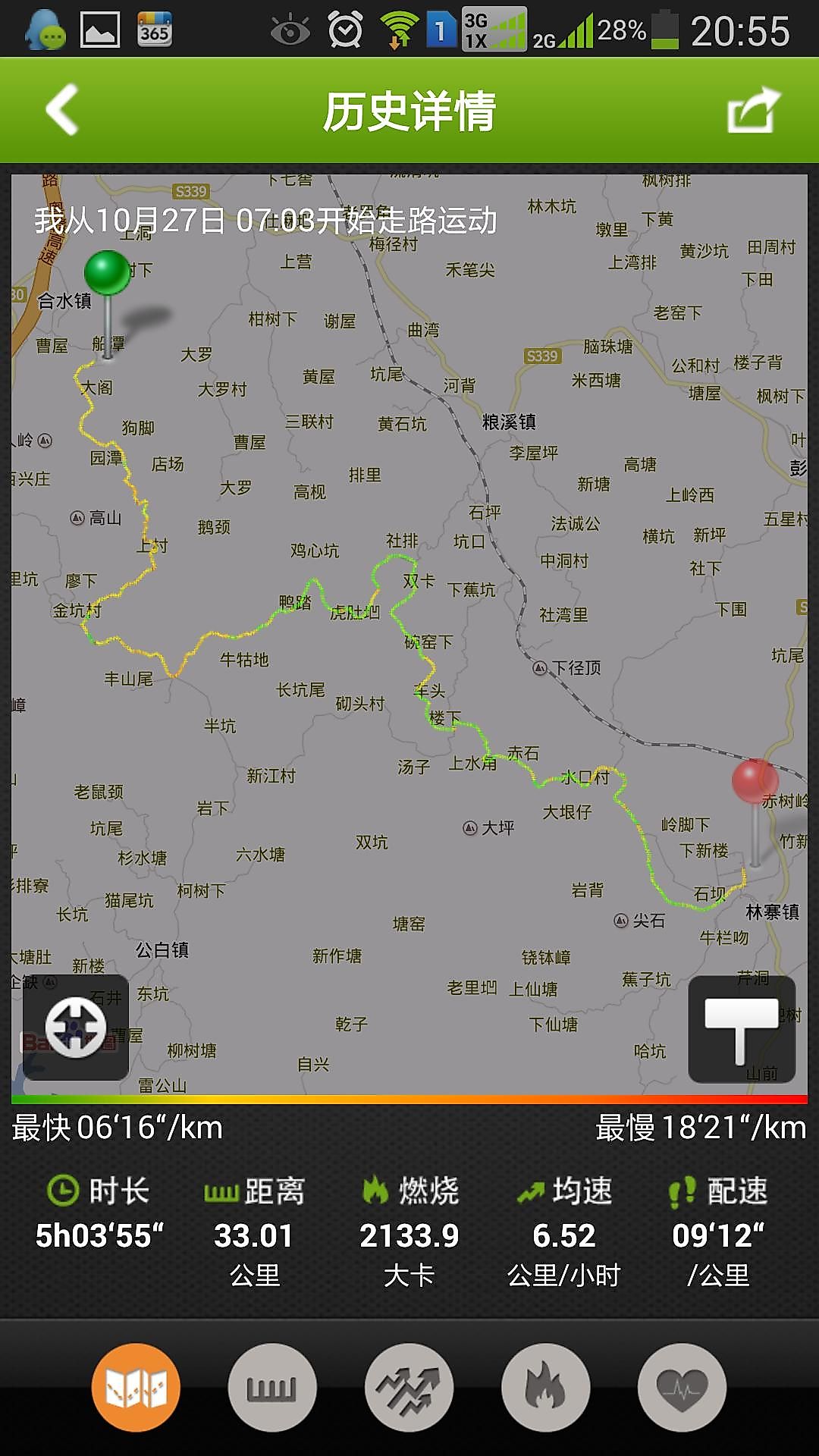819x1456 pixels.
Task: Switch to the calories flame tab
Action: pos(546,1387)
